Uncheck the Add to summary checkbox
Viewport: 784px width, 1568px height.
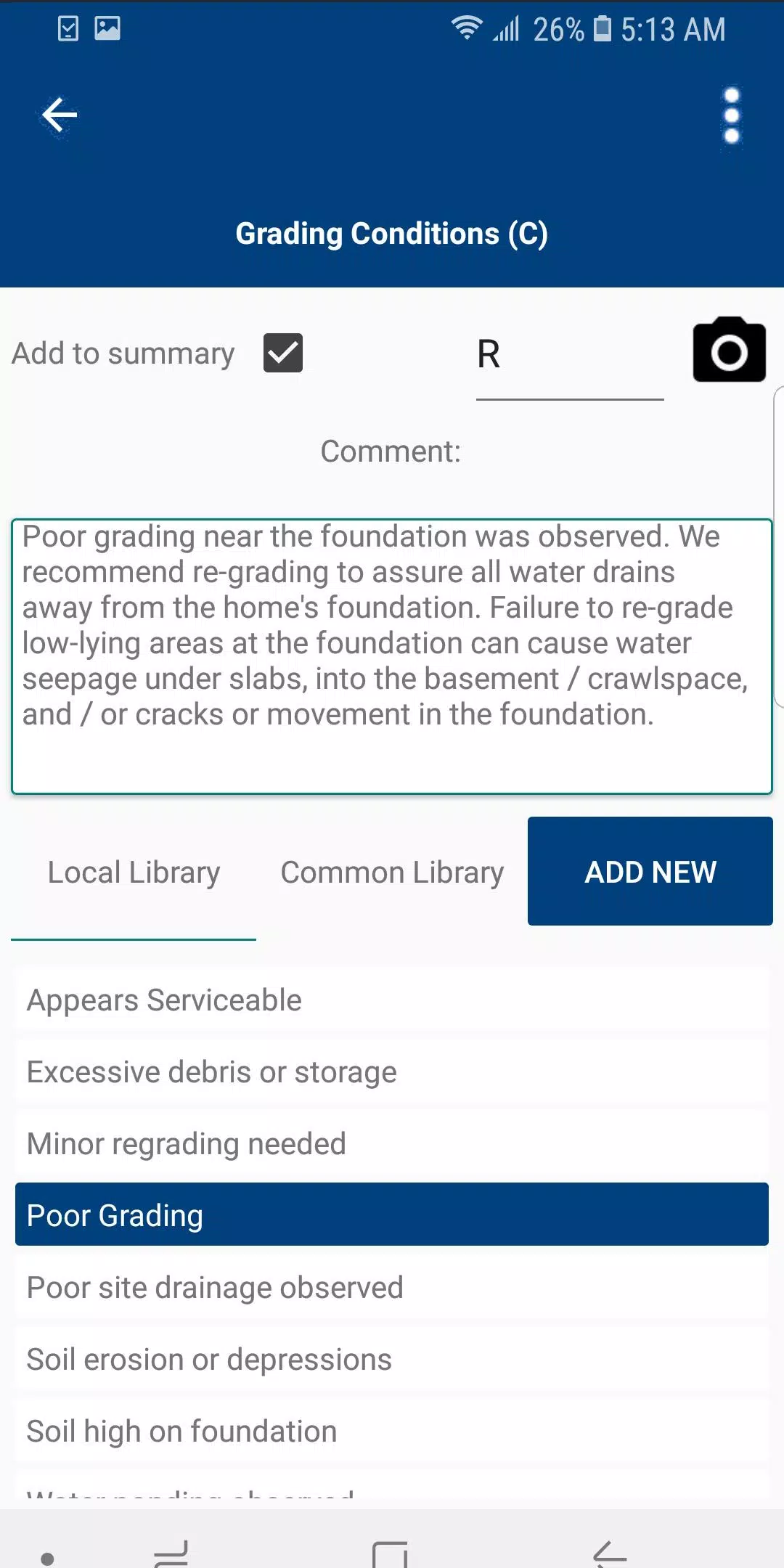tap(283, 353)
